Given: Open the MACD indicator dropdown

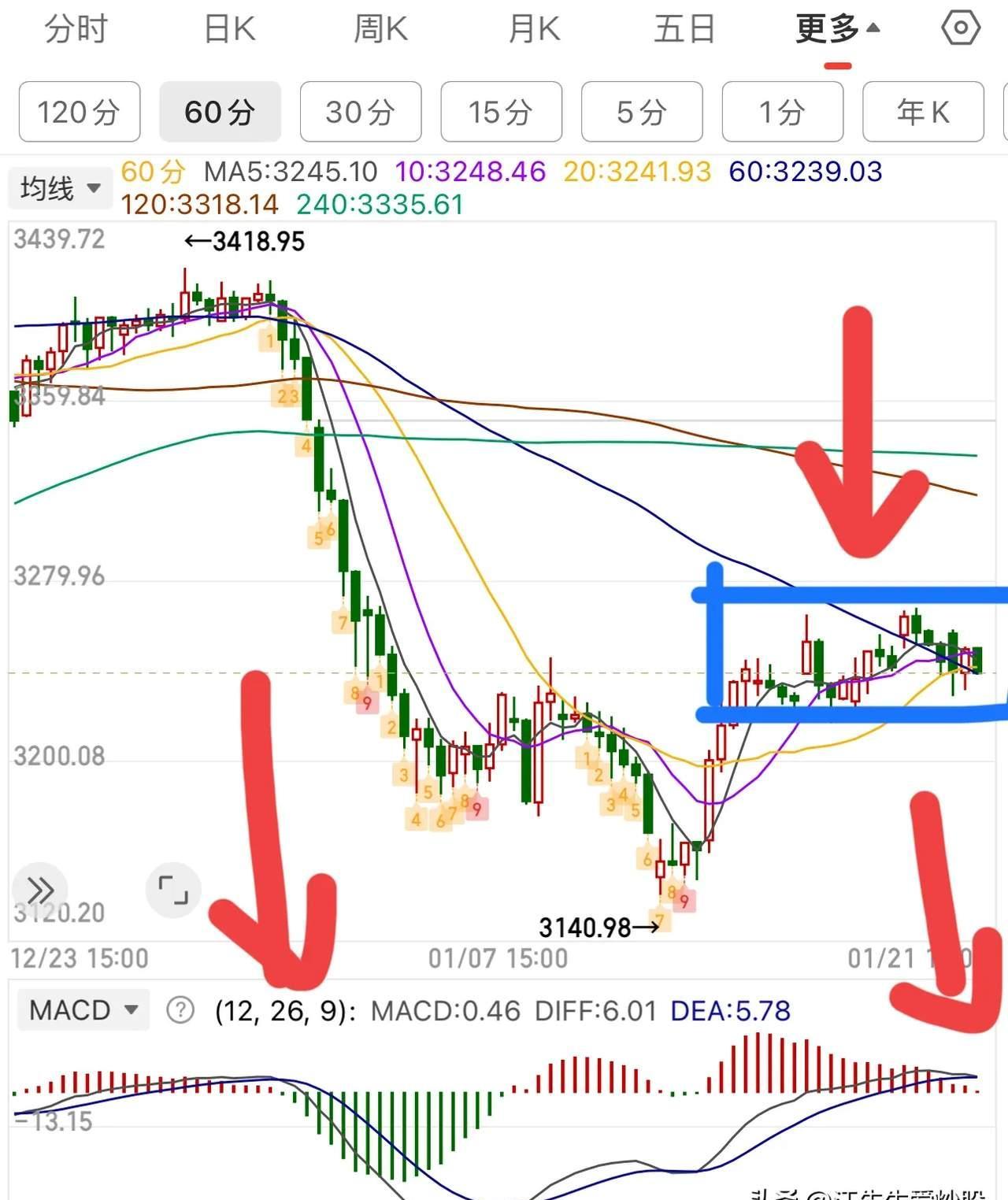Looking at the screenshot, I should point(83,1009).
